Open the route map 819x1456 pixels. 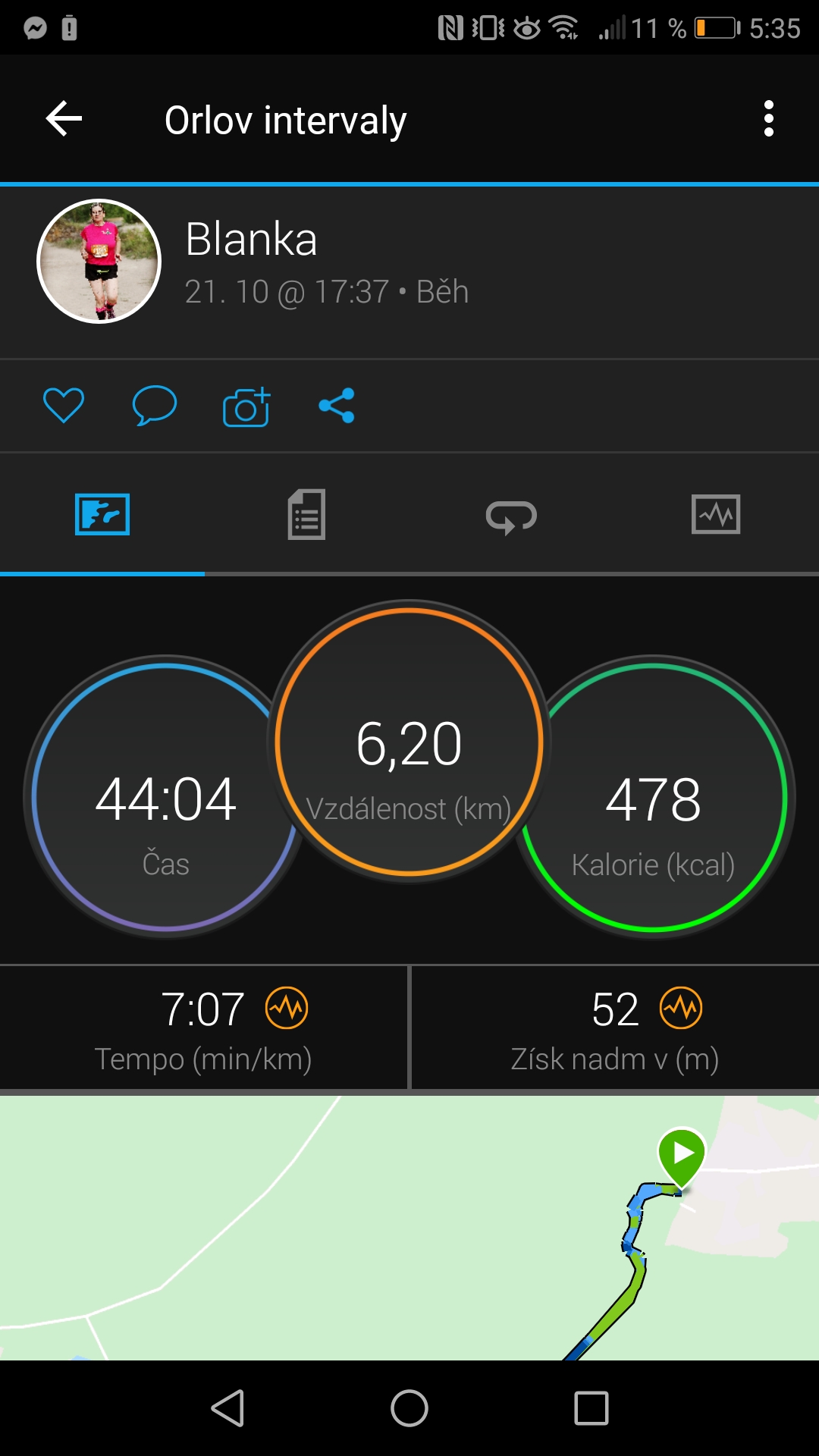click(409, 1228)
